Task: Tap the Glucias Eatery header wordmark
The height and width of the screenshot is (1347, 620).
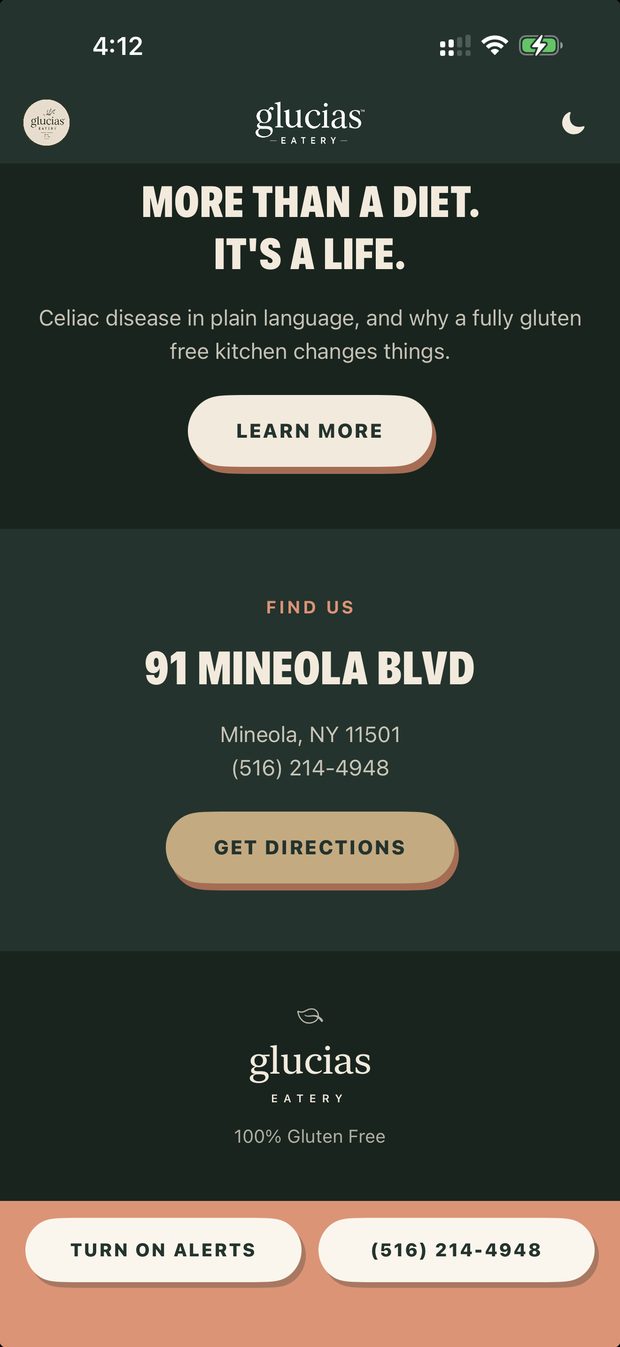Action: (310, 123)
